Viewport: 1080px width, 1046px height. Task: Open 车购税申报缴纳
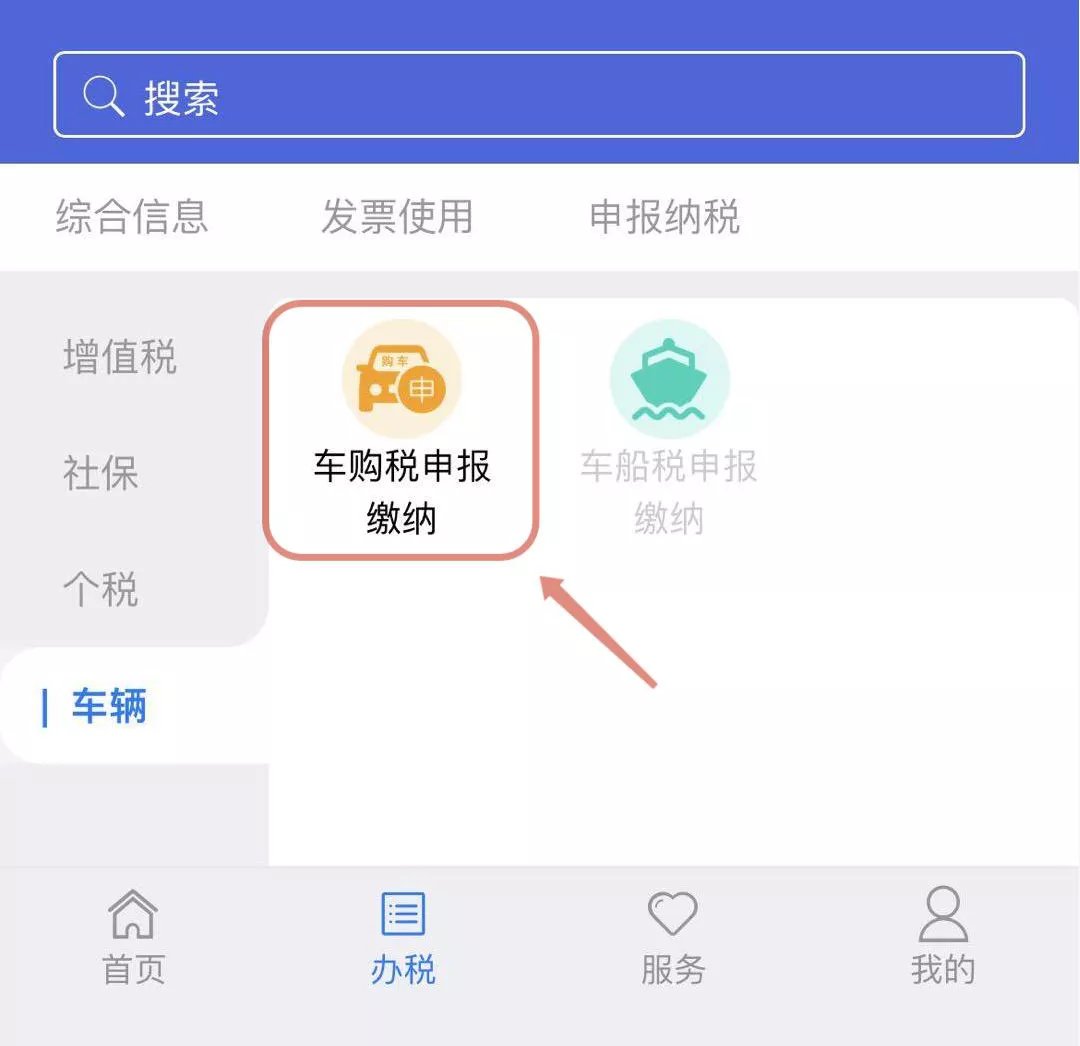coord(401,428)
